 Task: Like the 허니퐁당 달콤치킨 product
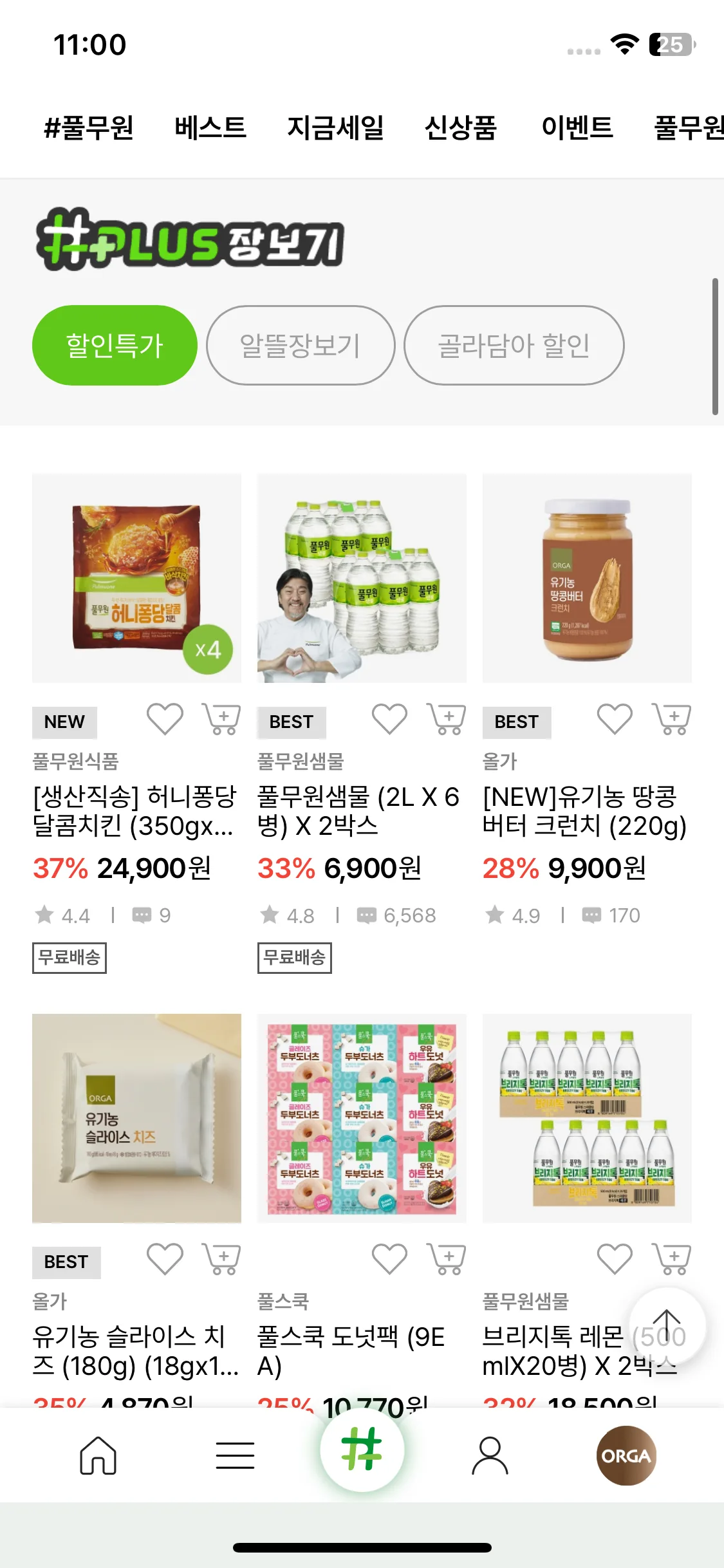point(165,719)
